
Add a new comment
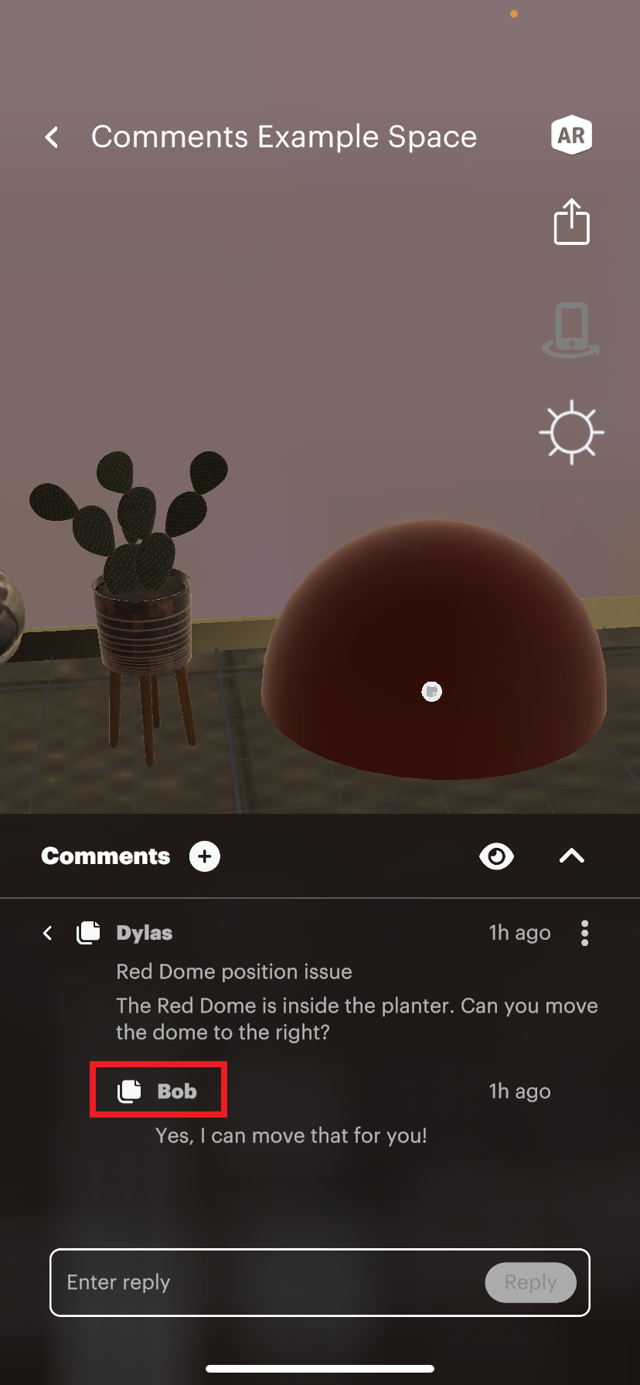click(x=205, y=856)
